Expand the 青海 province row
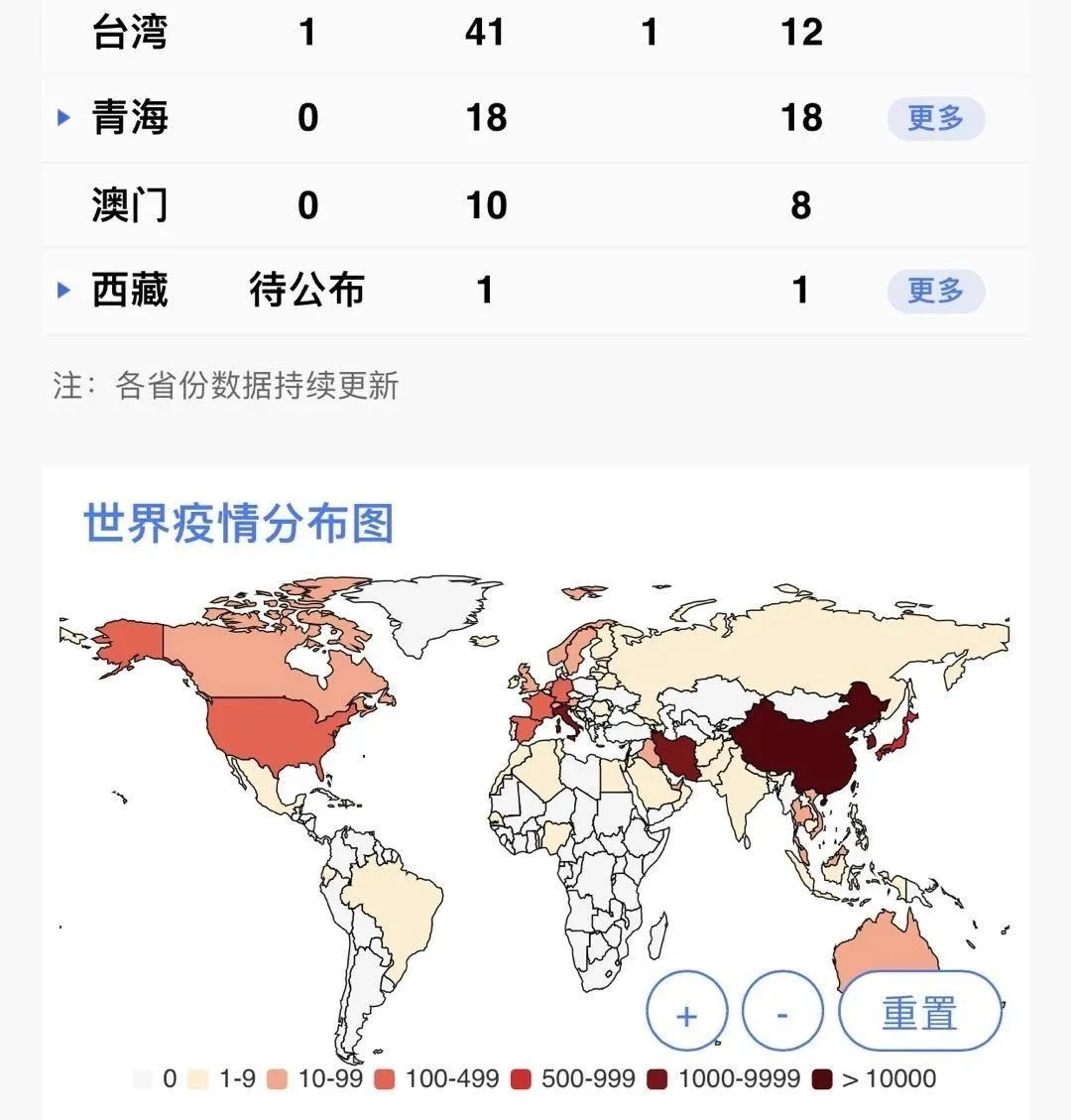 pyautogui.click(x=64, y=118)
